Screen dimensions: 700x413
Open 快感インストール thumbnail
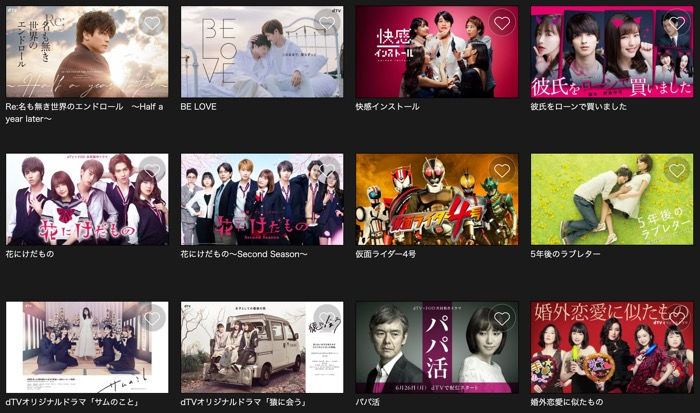[436, 52]
